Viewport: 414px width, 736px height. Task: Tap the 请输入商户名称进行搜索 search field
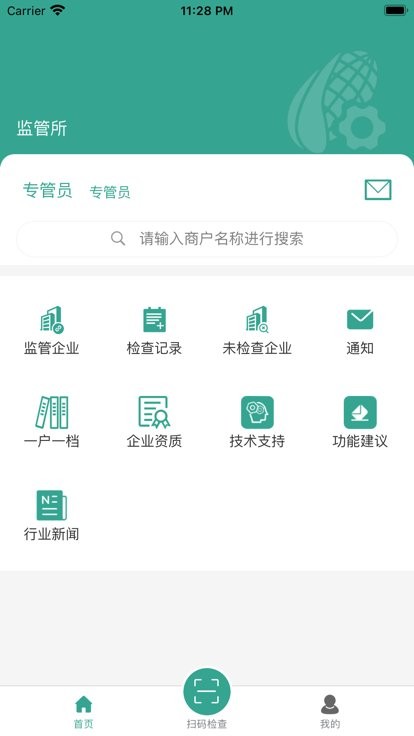[x=207, y=239]
